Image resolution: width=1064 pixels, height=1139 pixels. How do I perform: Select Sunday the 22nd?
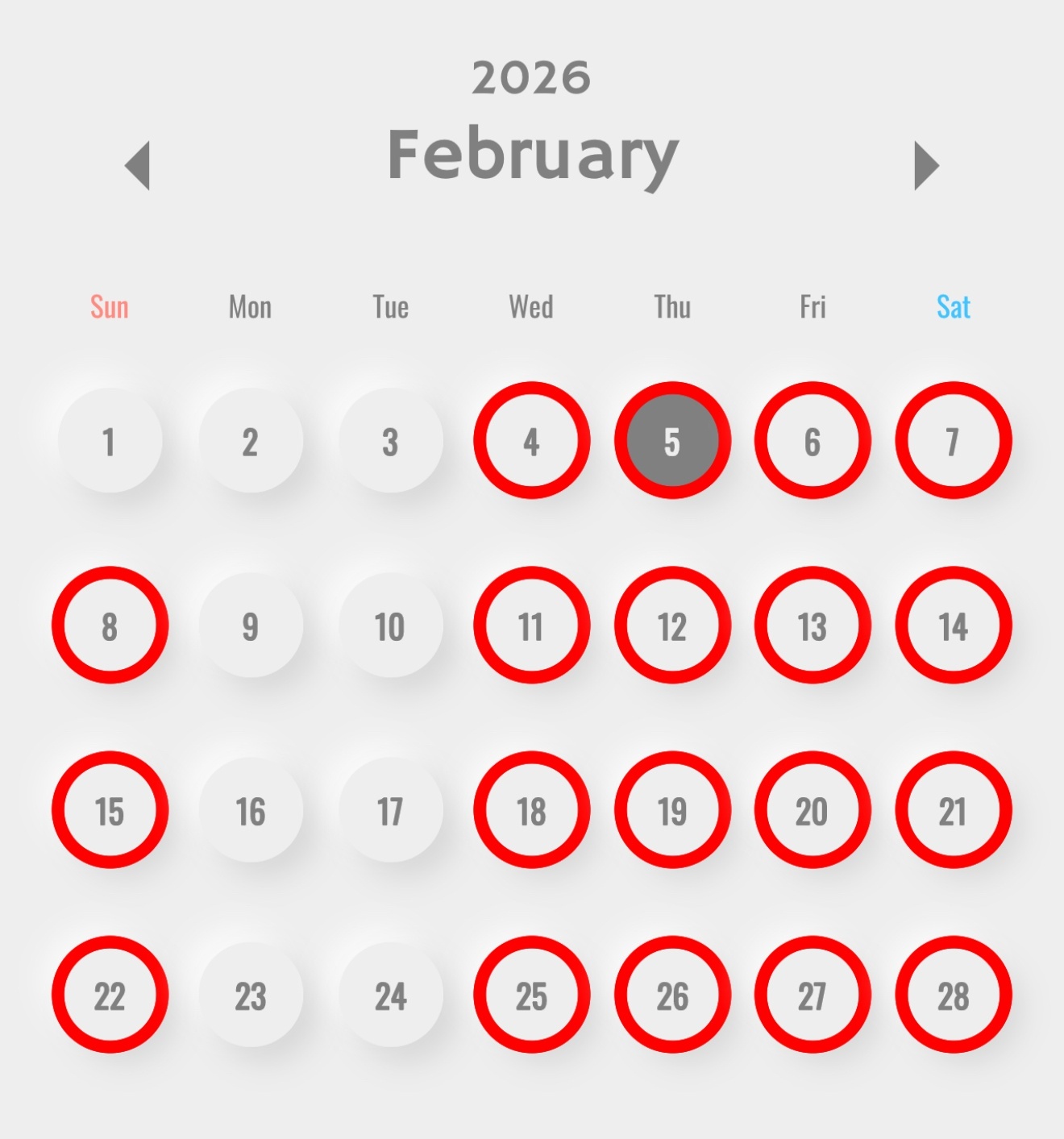coord(110,995)
